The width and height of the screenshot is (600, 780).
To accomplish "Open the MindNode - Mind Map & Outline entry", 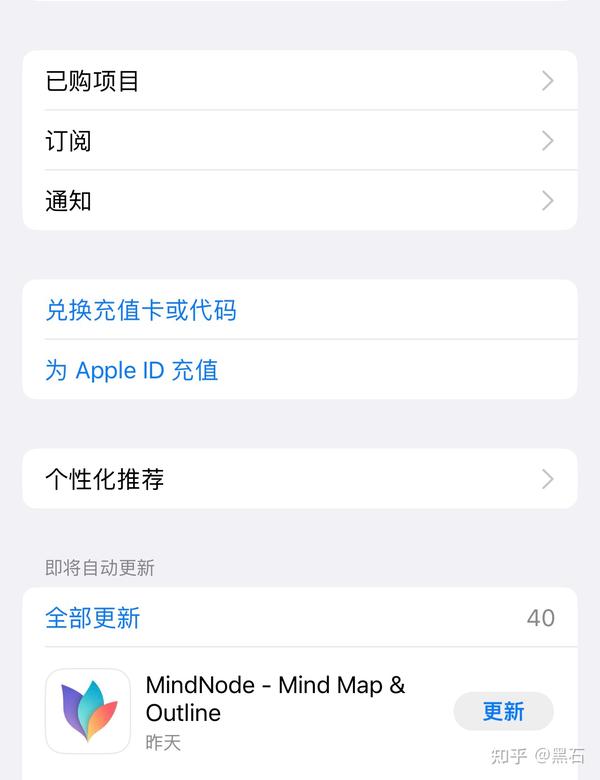I will (275, 699).
